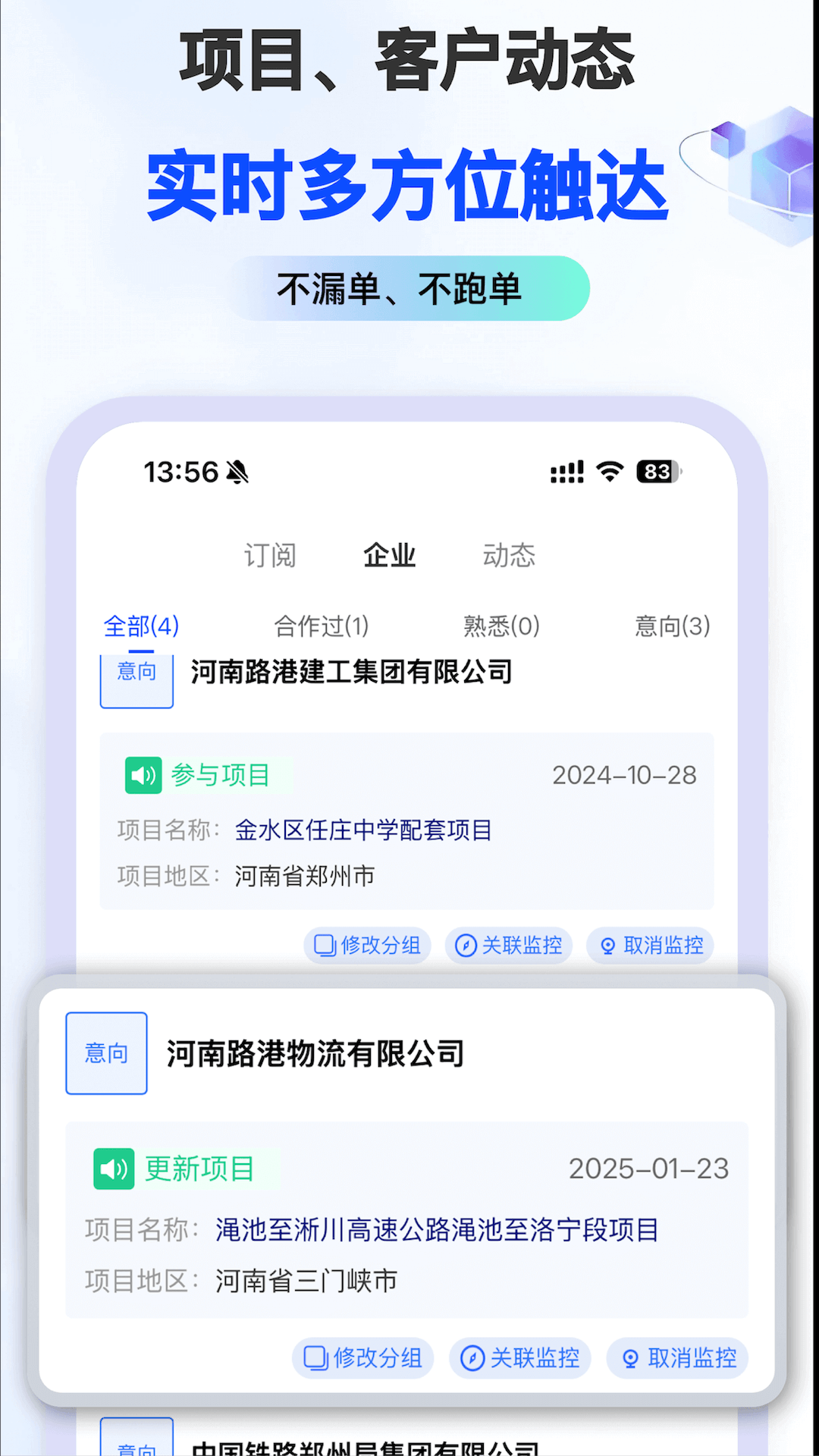
Task: Expand the 意向(3) filter group
Action: pos(670,627)
